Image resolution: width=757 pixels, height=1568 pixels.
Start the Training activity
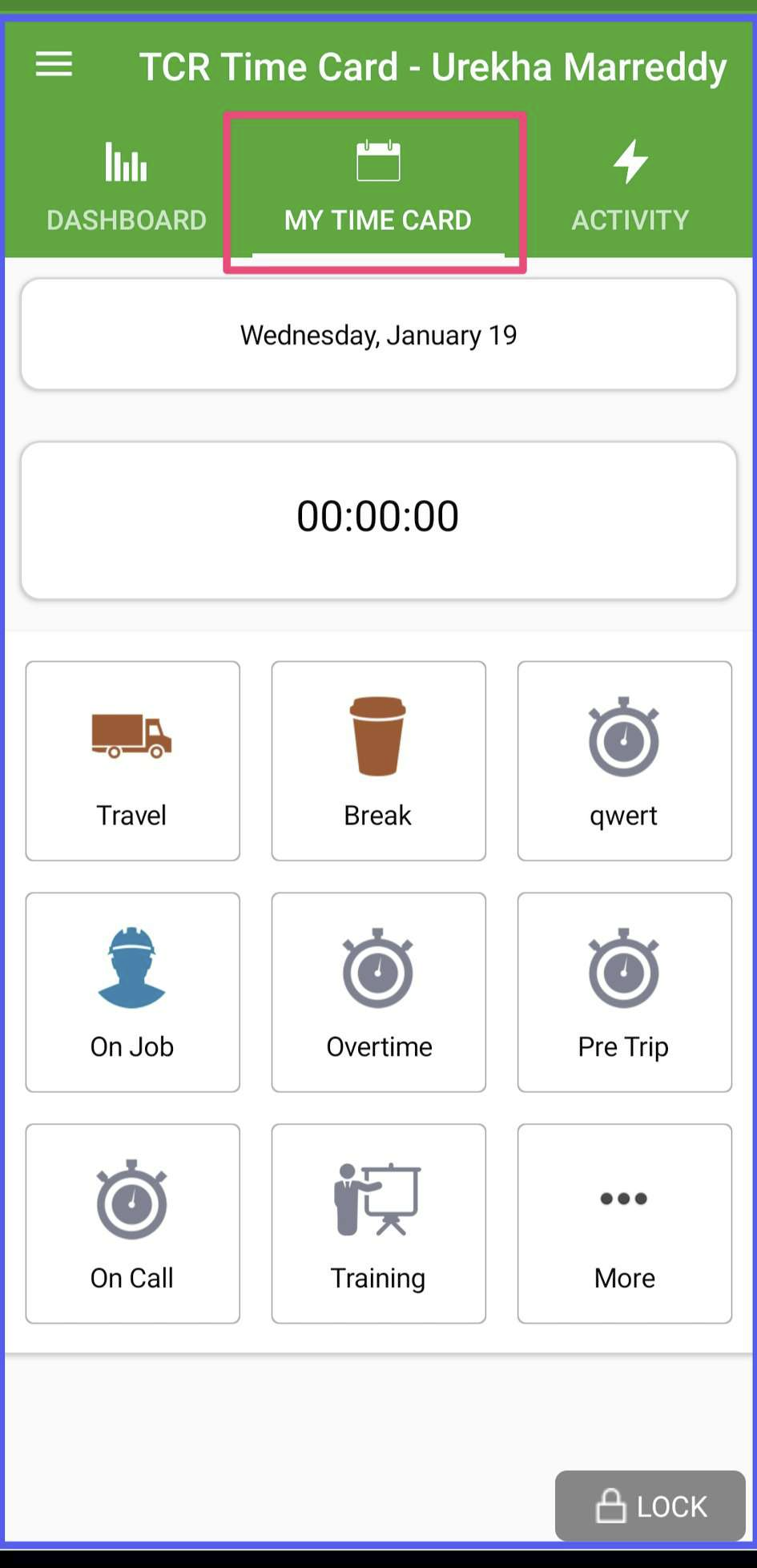(378, 1223)
